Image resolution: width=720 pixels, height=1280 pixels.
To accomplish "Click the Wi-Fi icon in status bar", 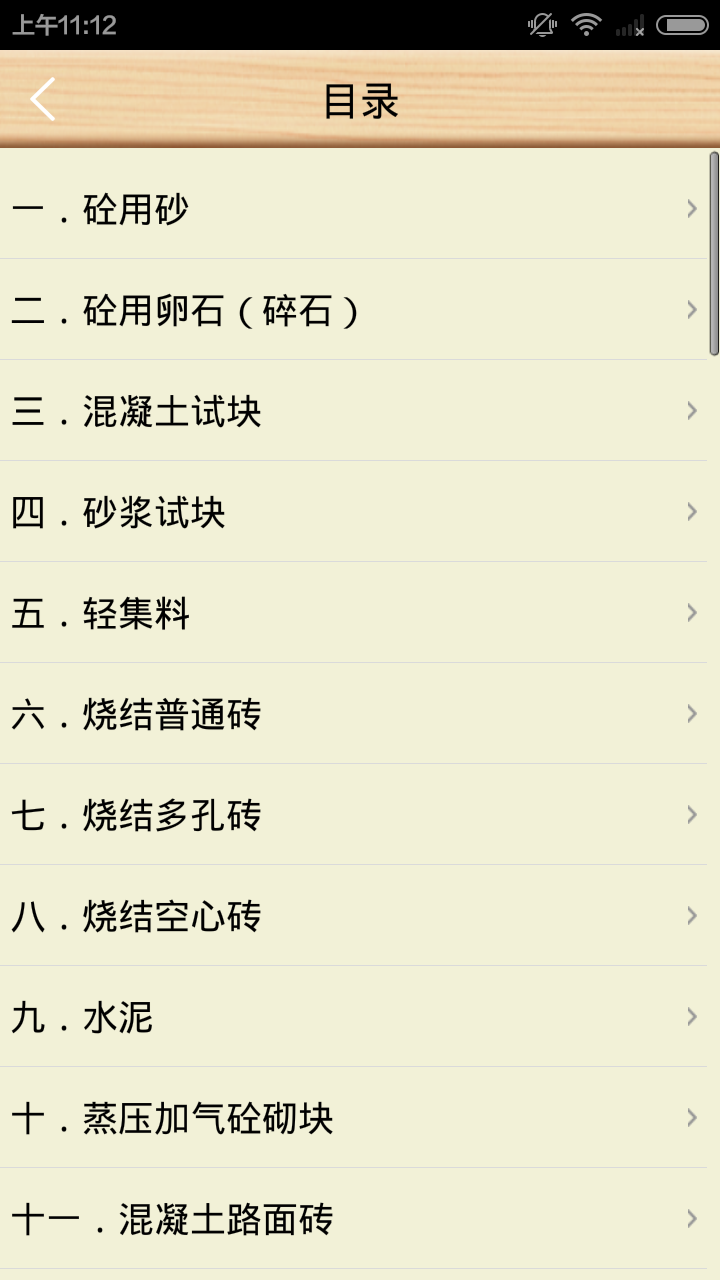I will coord(586,25).
